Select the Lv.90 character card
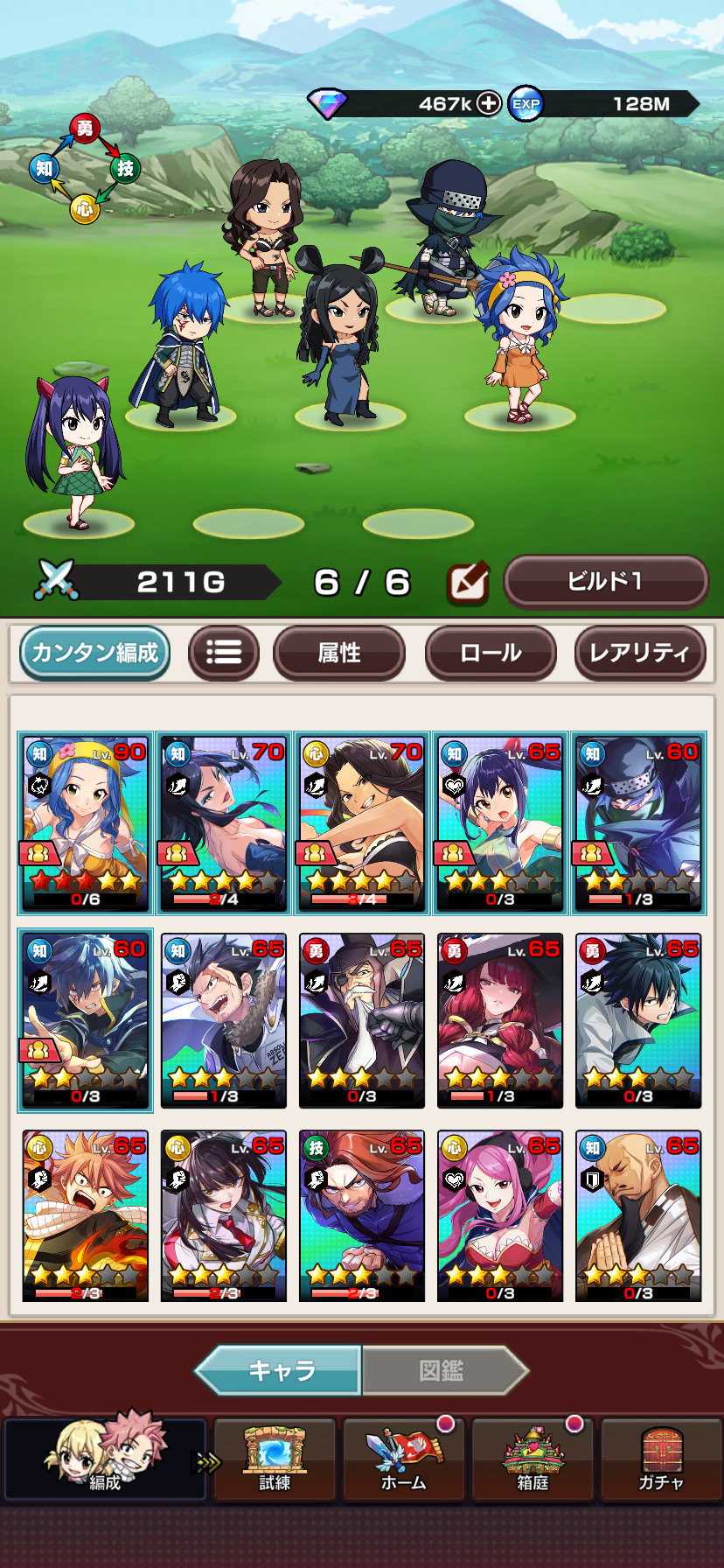Viewport: 724px width, 1568px height. [x=85, y=822]
